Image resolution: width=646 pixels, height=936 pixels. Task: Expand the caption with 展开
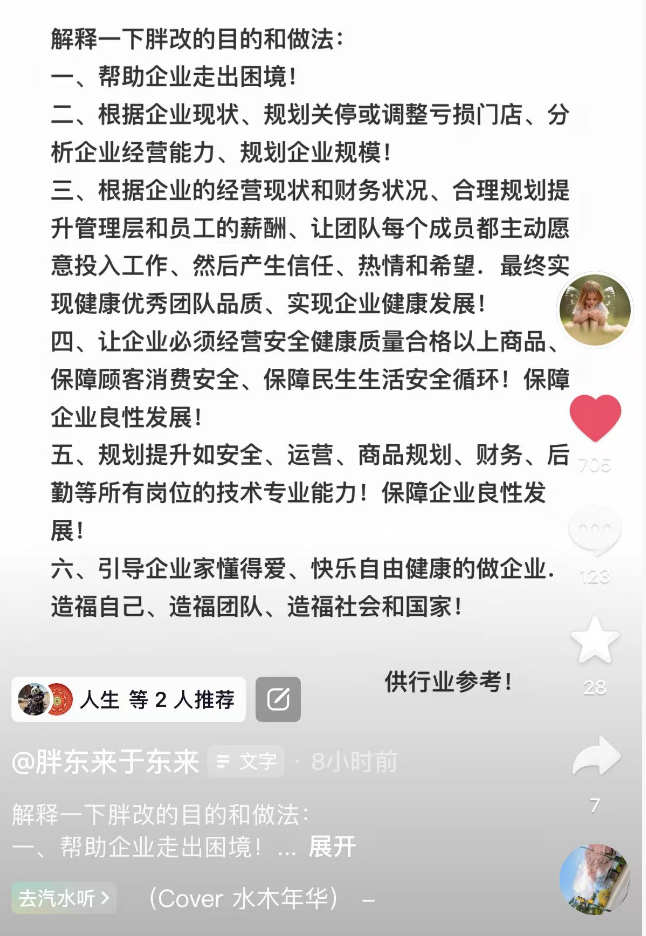click(332, 847)
